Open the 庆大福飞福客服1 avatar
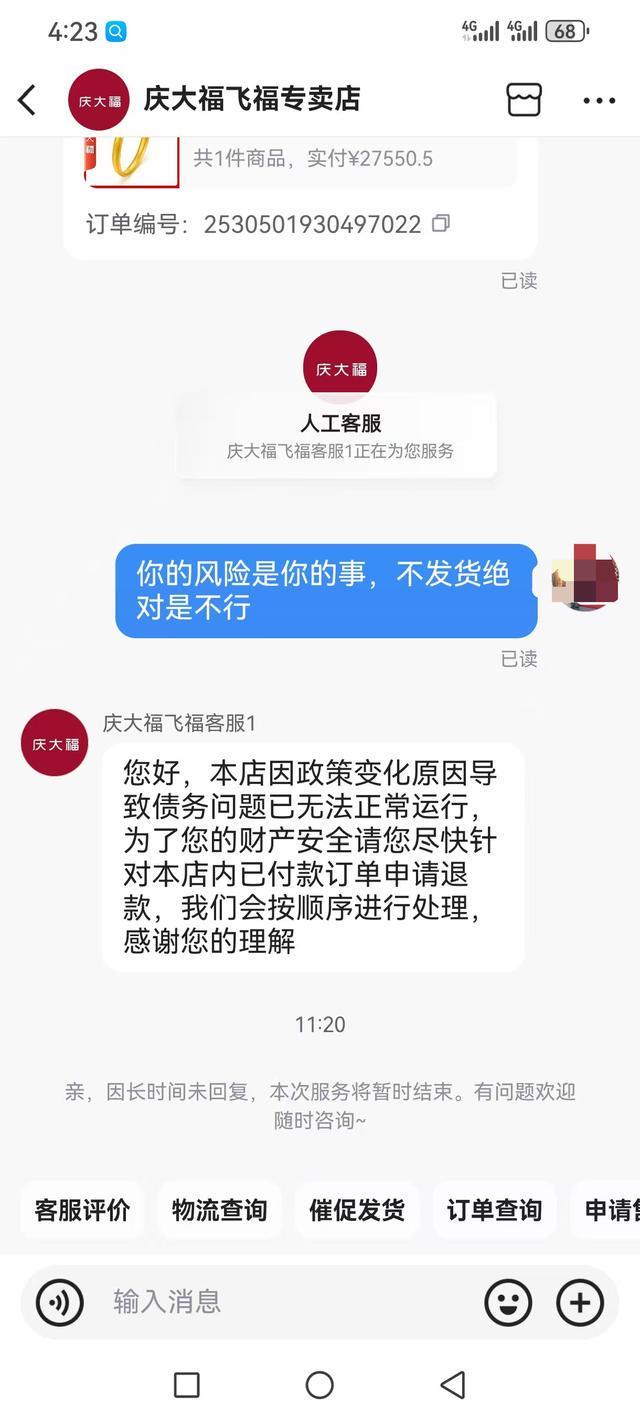640x1416 pixels. click(x=54, y=743)
